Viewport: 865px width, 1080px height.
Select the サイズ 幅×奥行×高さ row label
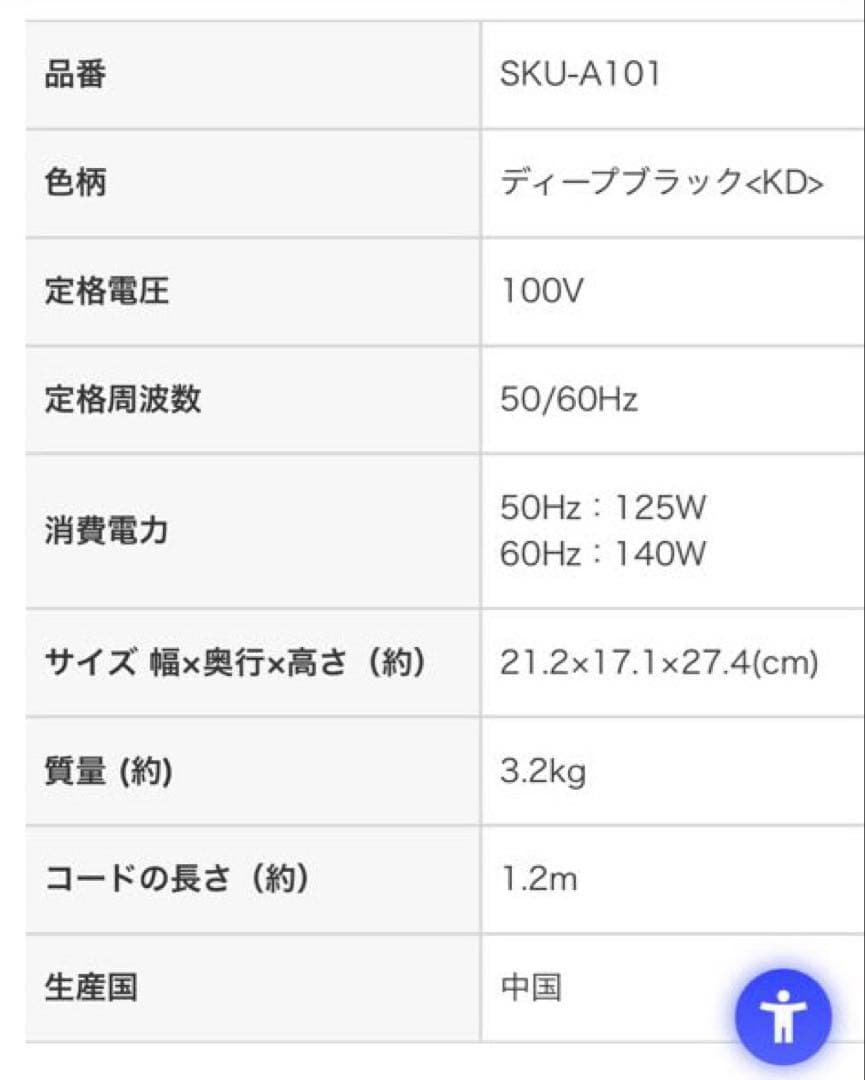pos(235,662)
